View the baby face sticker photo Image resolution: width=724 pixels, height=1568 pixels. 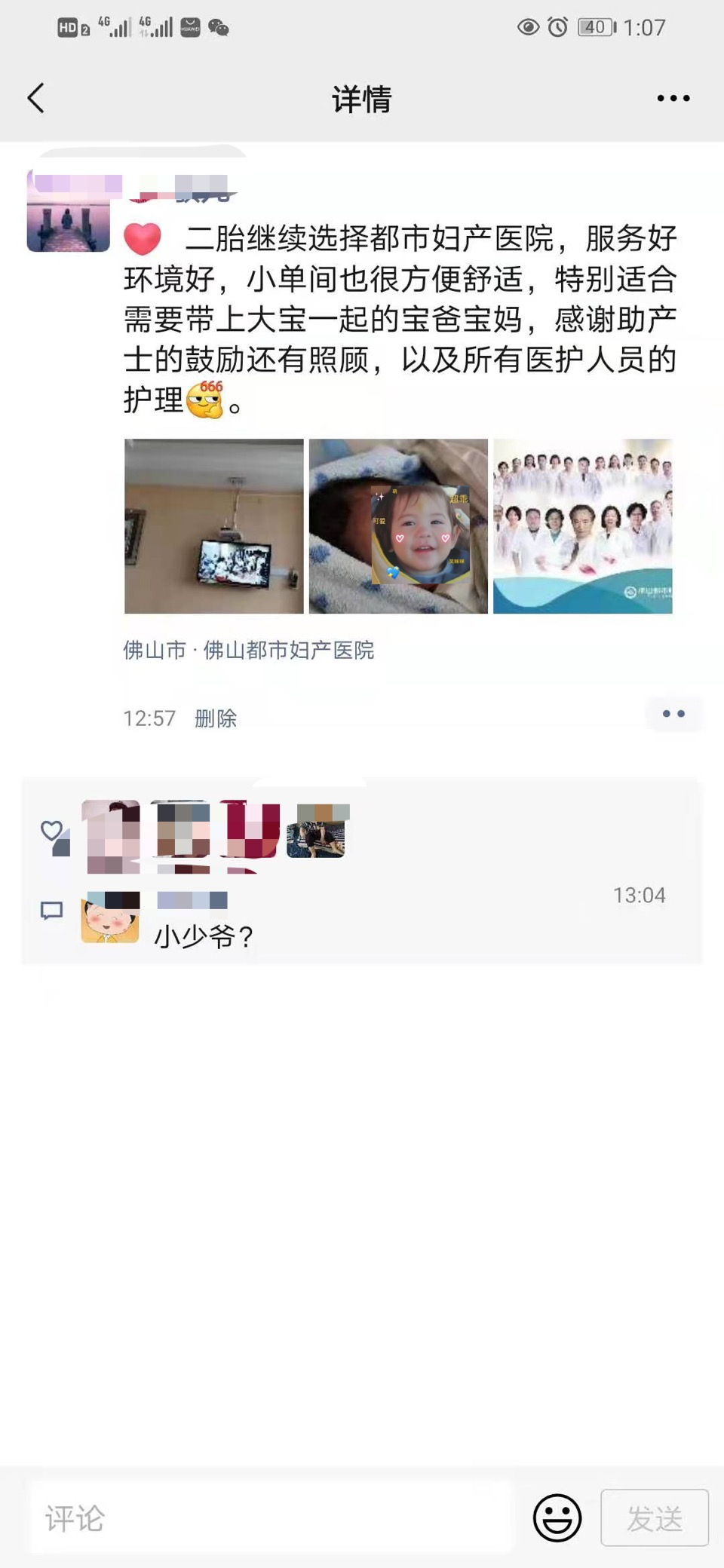pos(398,526)
